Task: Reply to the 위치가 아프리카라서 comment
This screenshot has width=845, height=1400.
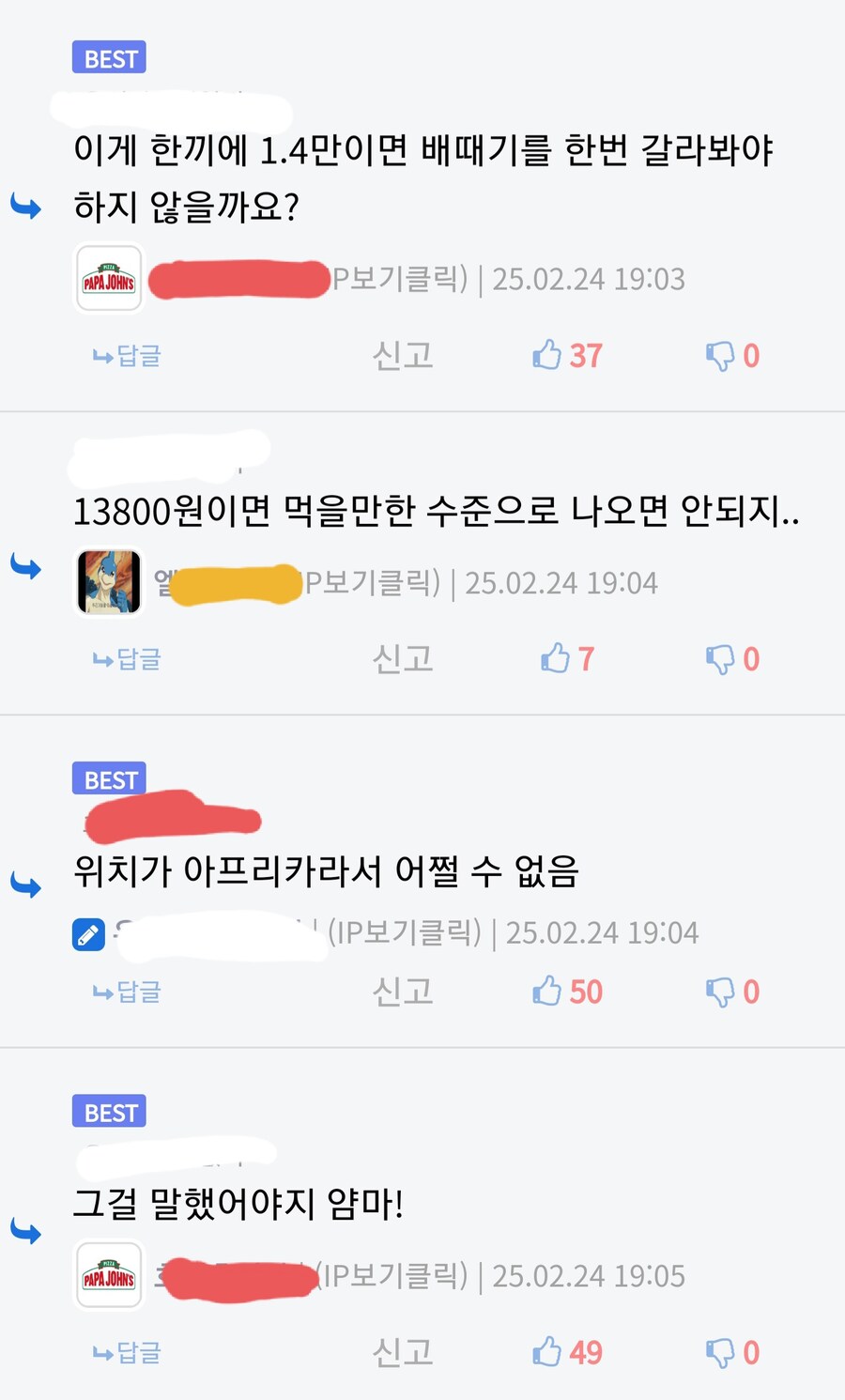Action: (x=128, y=992)
